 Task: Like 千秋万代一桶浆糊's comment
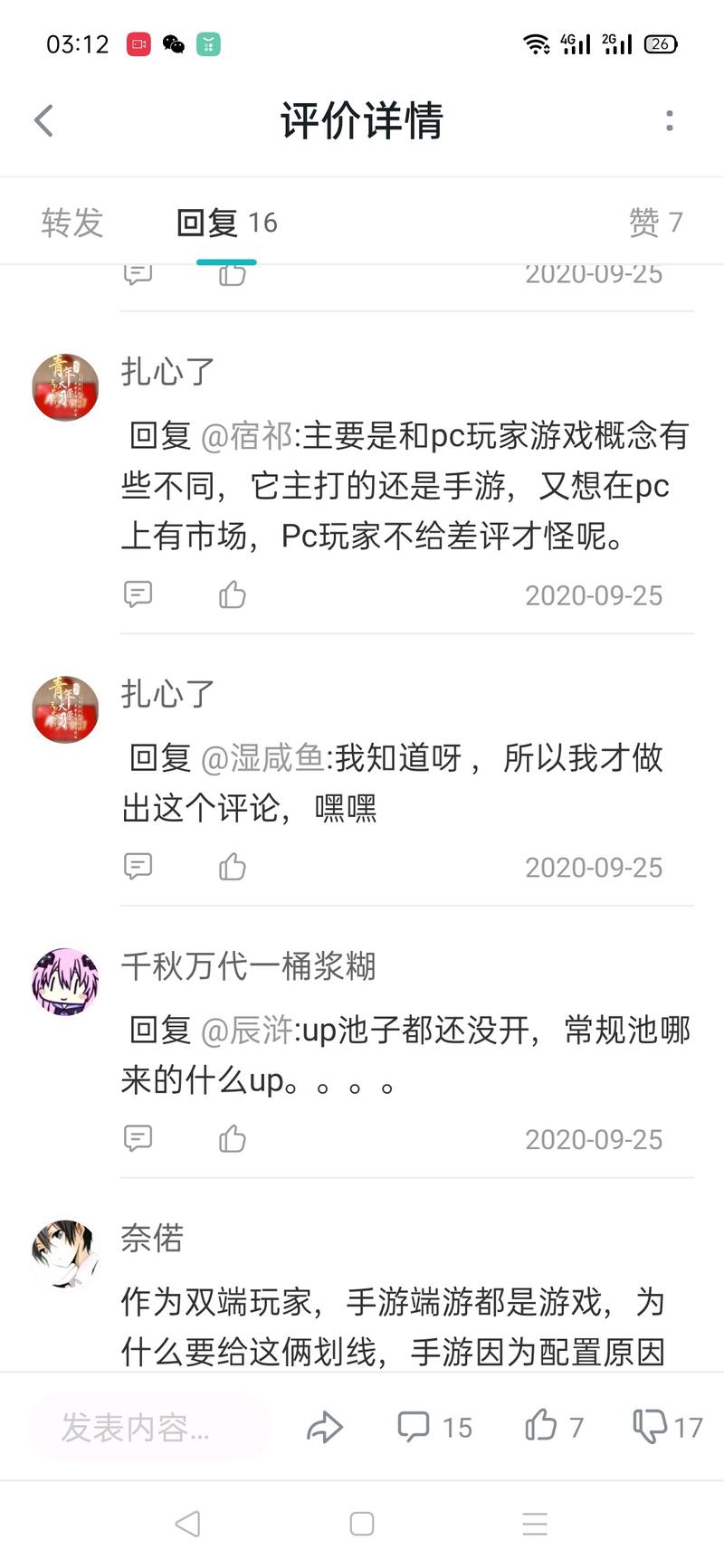tap(233, 1138)
